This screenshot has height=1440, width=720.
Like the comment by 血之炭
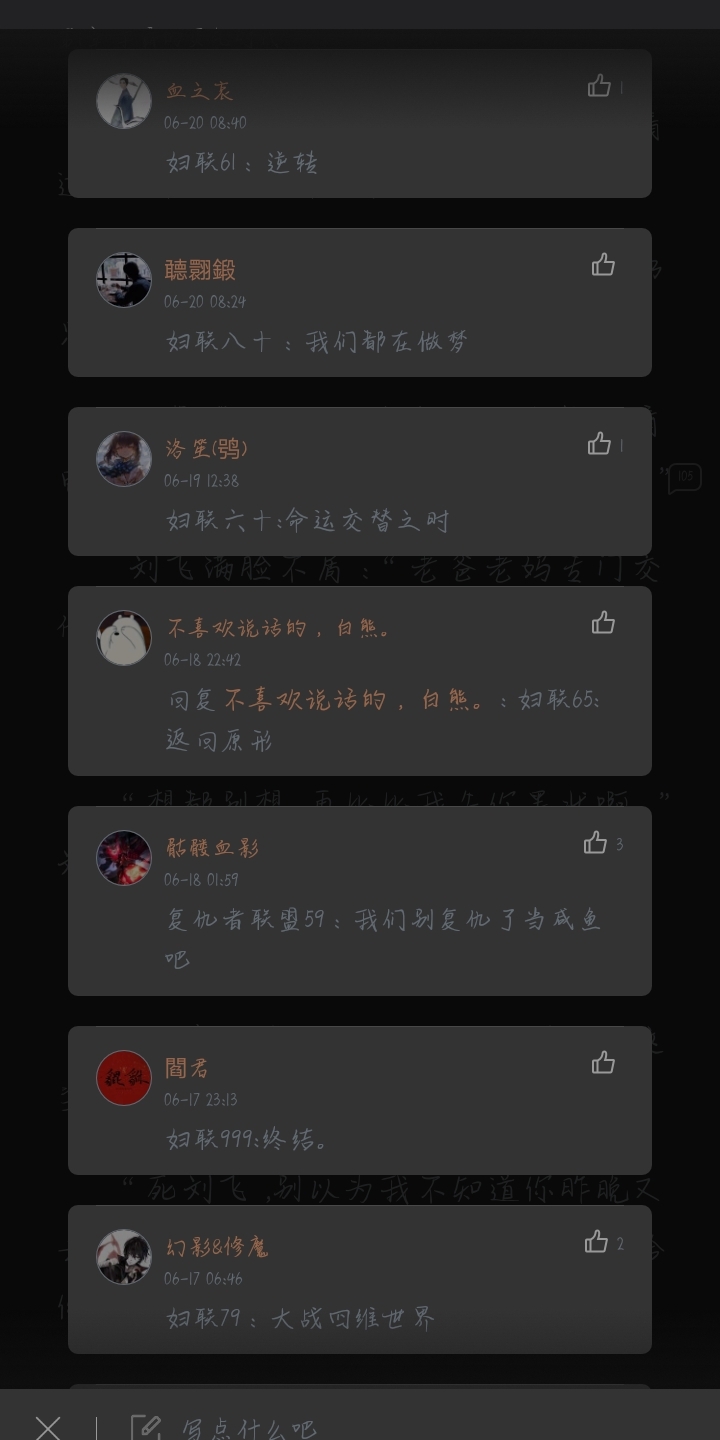click(600, 86)
